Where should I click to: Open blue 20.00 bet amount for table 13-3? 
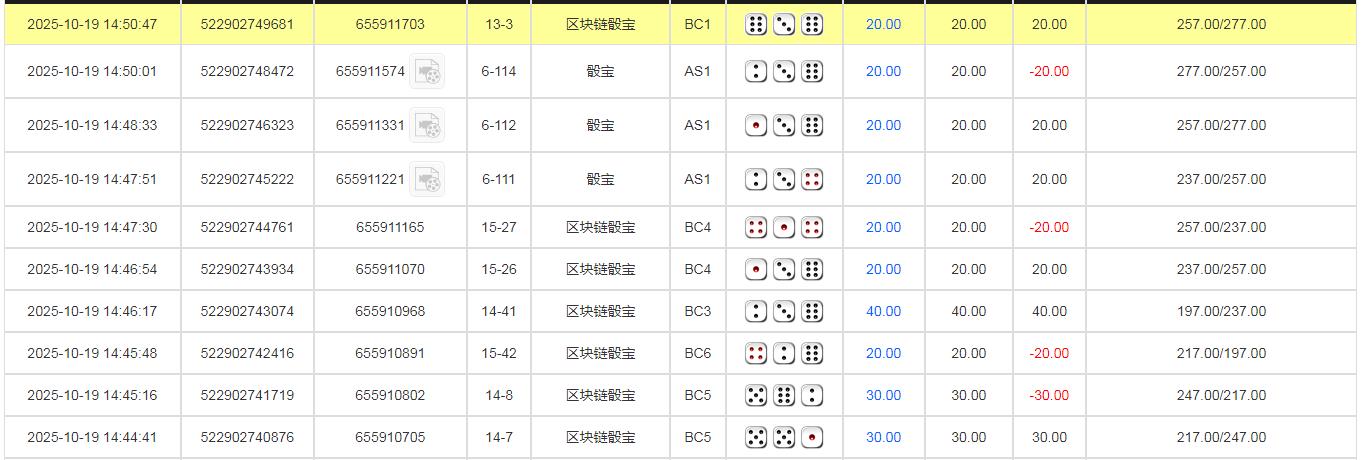[x=883, y=23]
